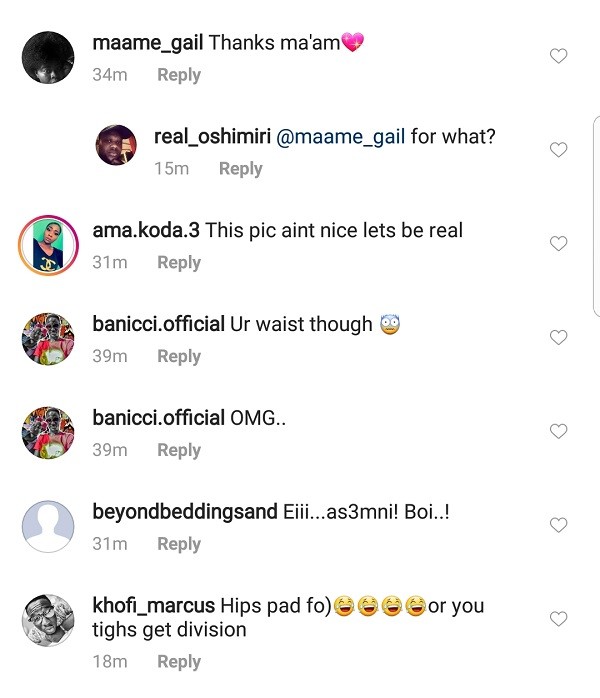
Task: Like banicci.official's OMG comment
Action: pyautogui.click(x=559, y=432)
